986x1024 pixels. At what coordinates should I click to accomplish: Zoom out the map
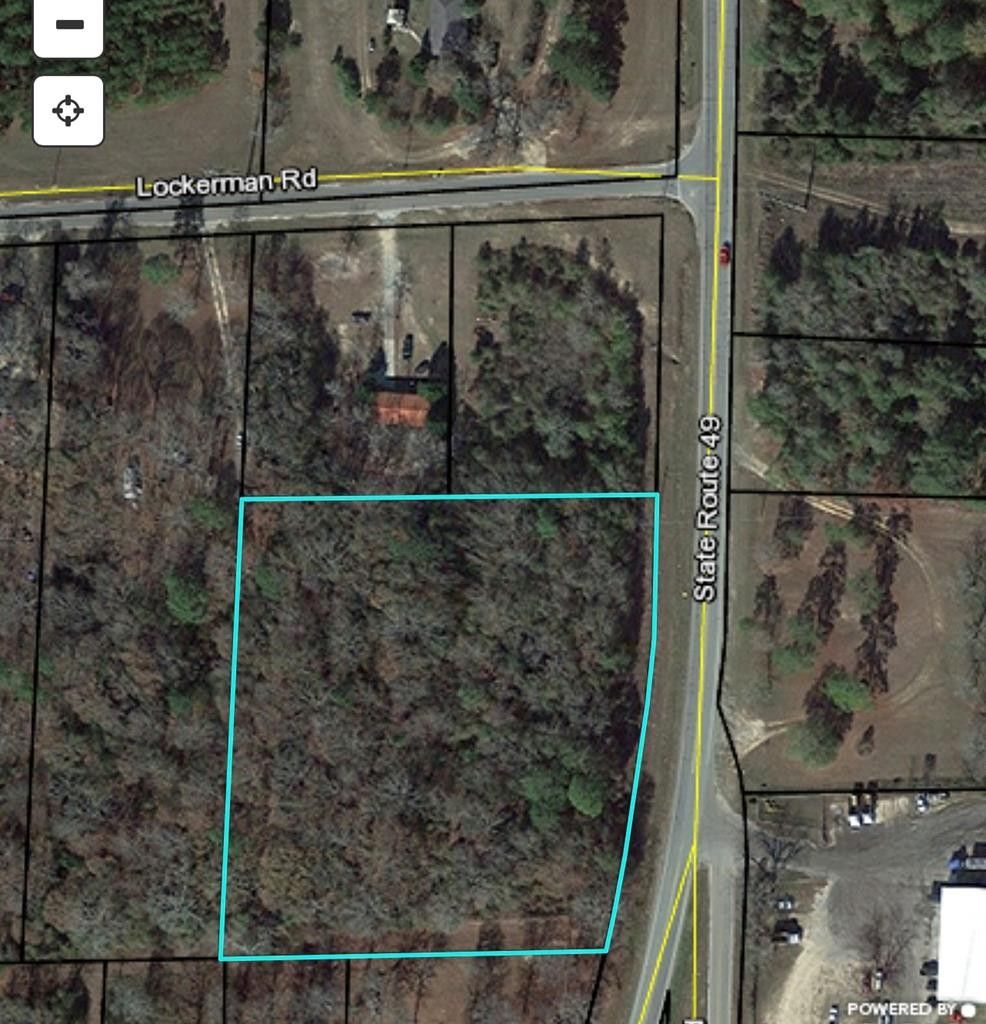coord(68,26)
